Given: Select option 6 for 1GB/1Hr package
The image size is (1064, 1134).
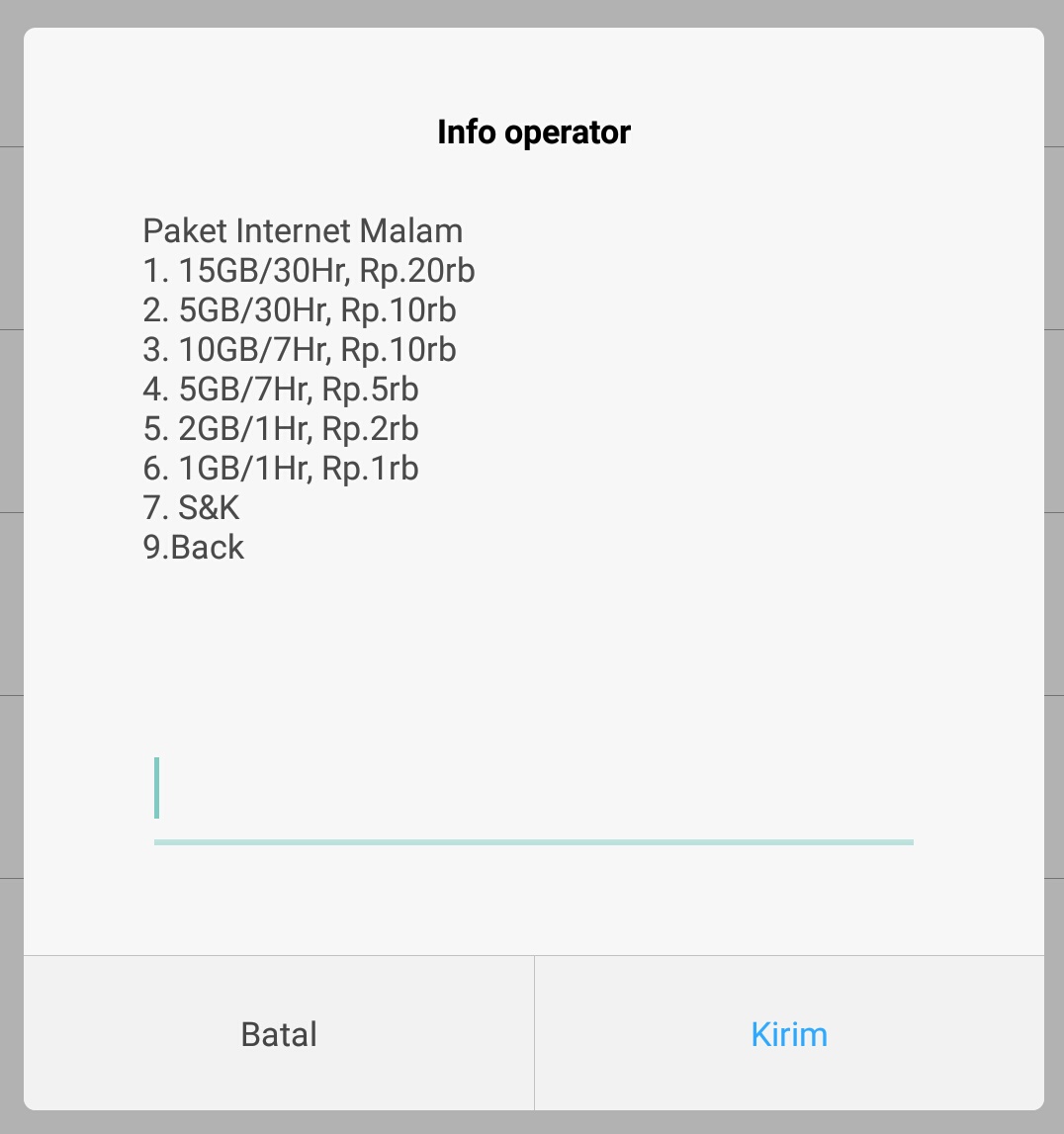Looking at the screenshot, I should (280, 468).
